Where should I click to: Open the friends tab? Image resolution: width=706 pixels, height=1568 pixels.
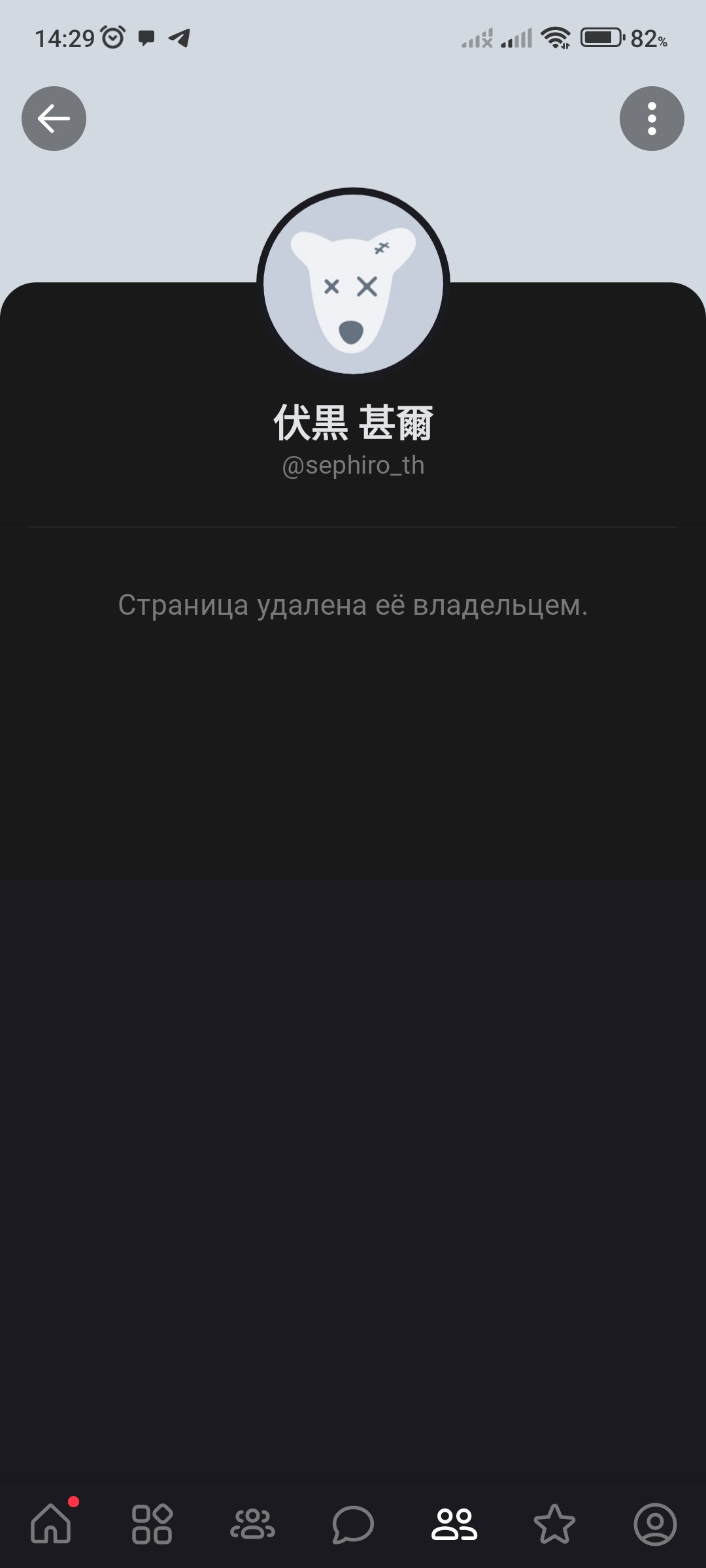click(x=454, y=1524)
